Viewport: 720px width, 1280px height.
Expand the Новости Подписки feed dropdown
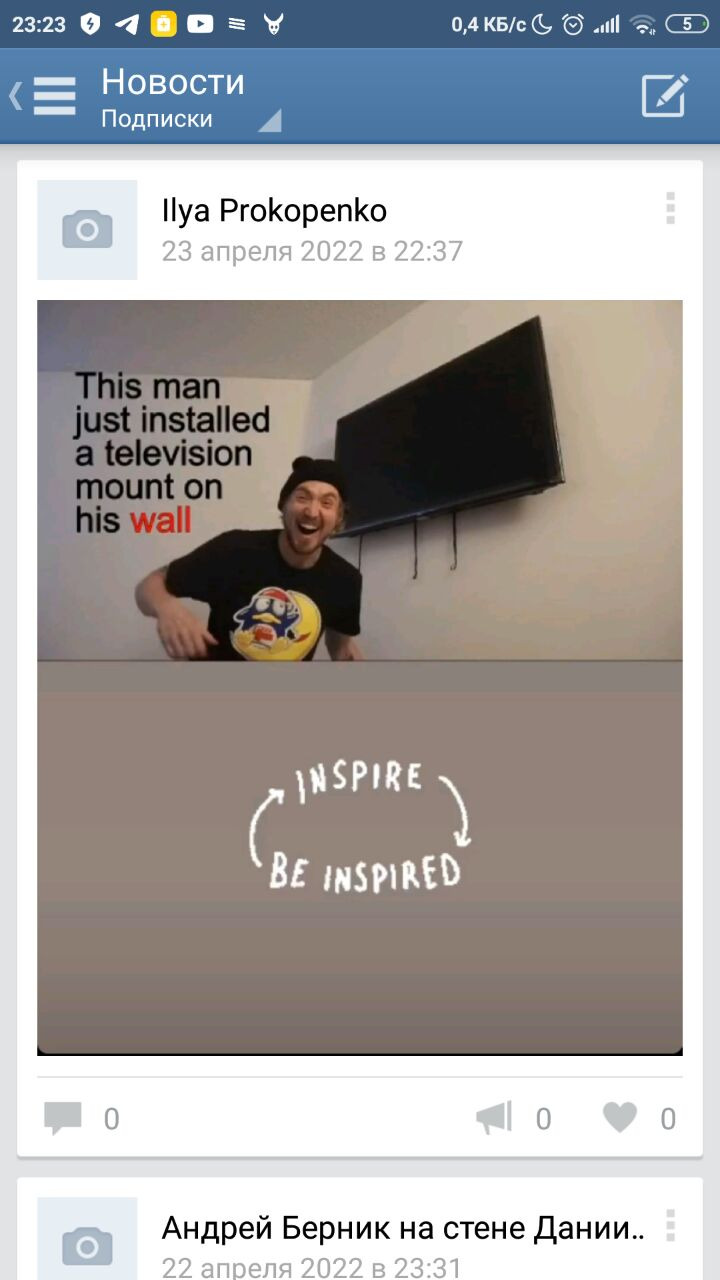(190, 99)
